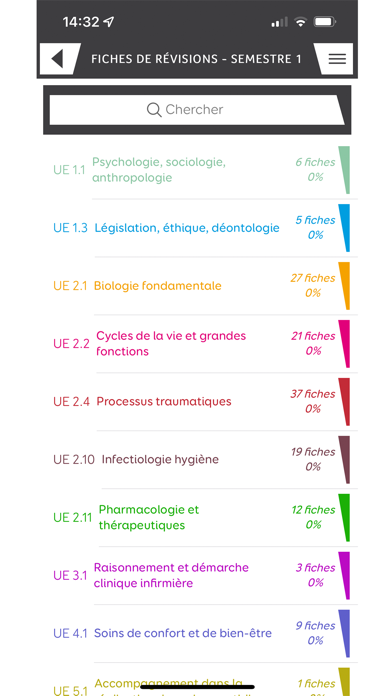Open UE 2.2 Cycles de la vie
Screen dimensions: 392x696
(201, 344)
